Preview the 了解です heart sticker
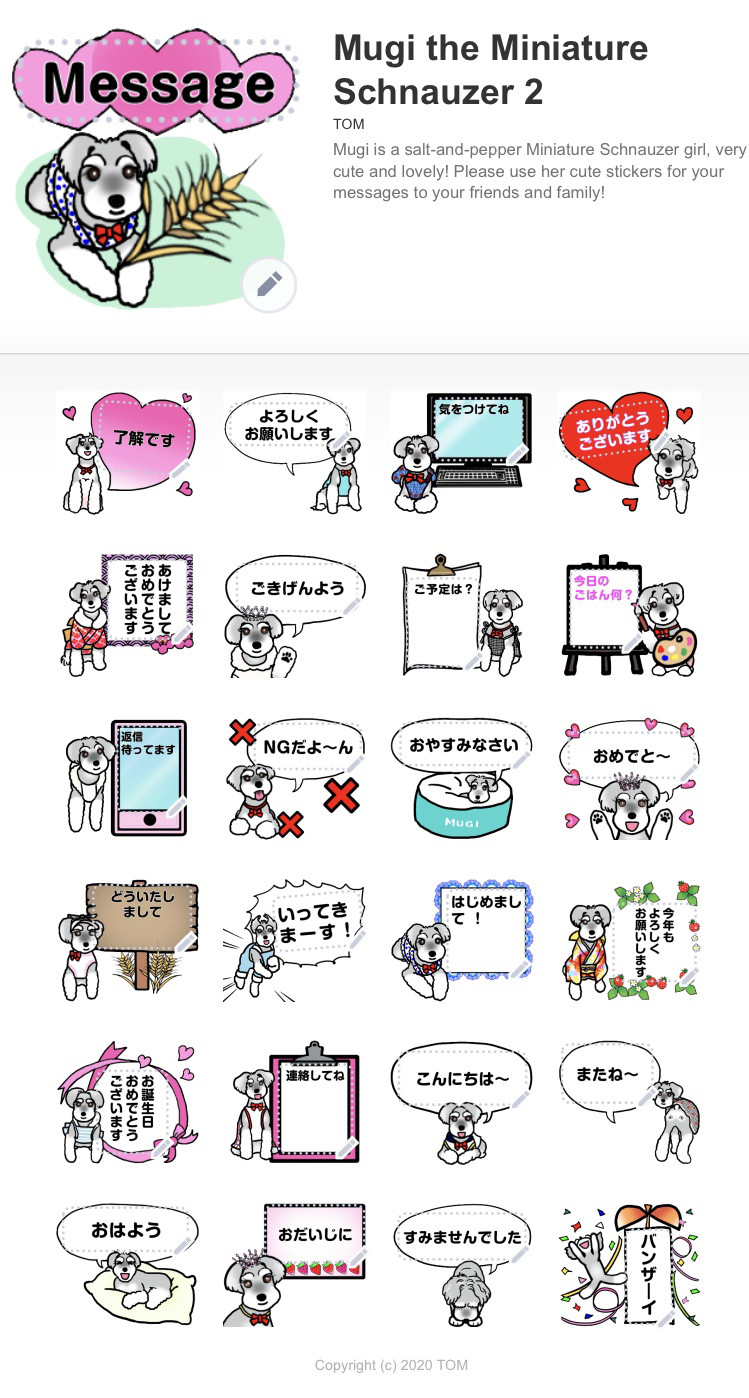 click(127, 452)
